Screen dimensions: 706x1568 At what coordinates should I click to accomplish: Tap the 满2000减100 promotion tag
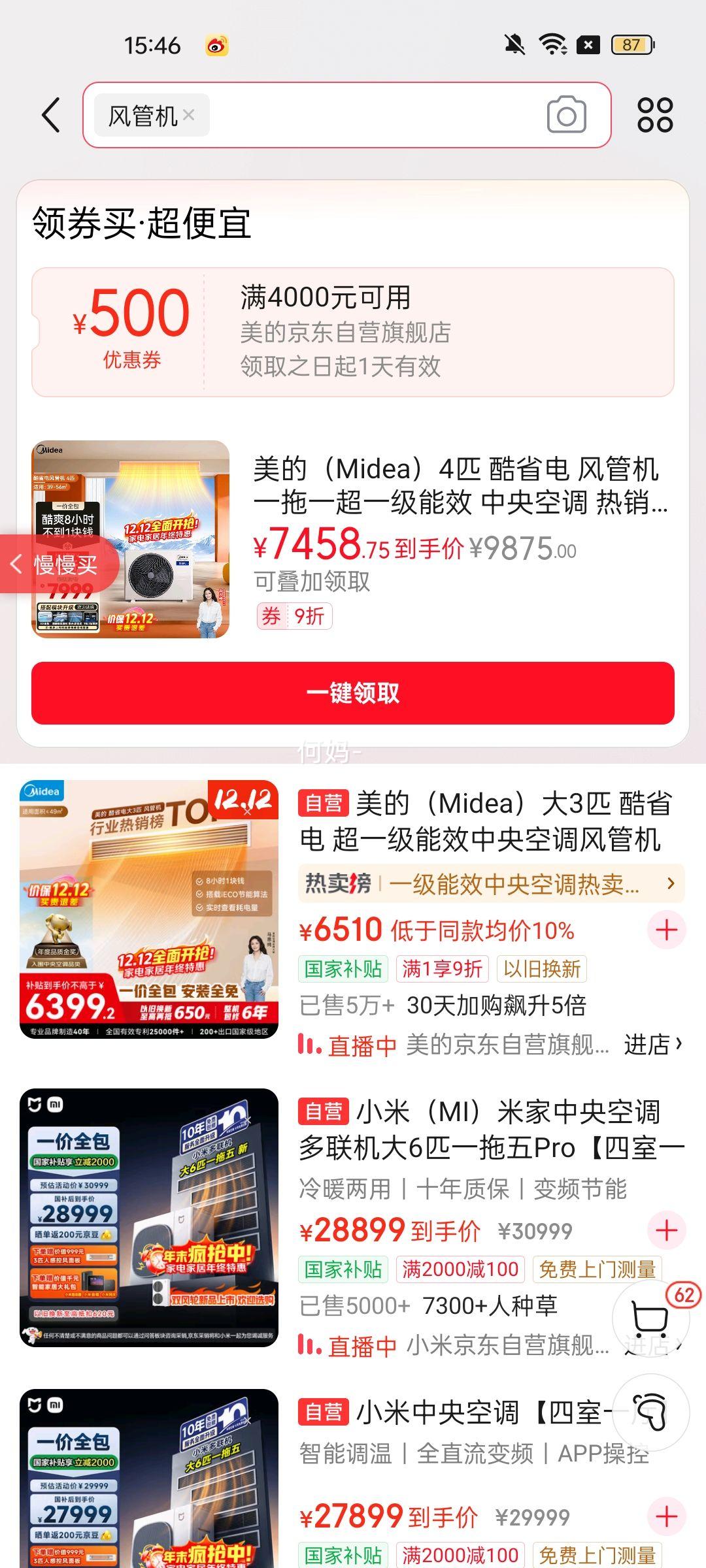click(x=460, y=1267)
